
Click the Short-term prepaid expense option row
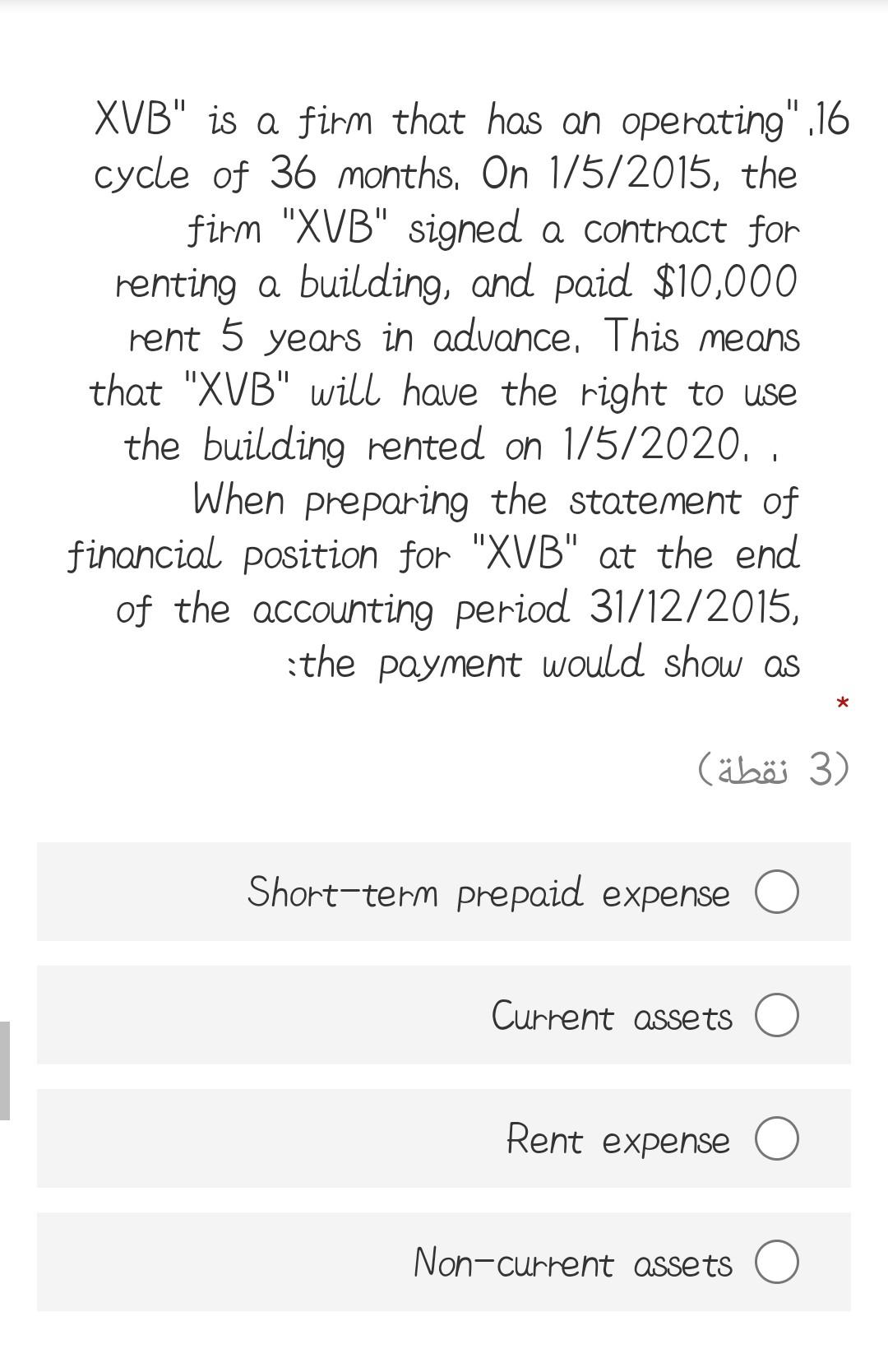point(444,892)
